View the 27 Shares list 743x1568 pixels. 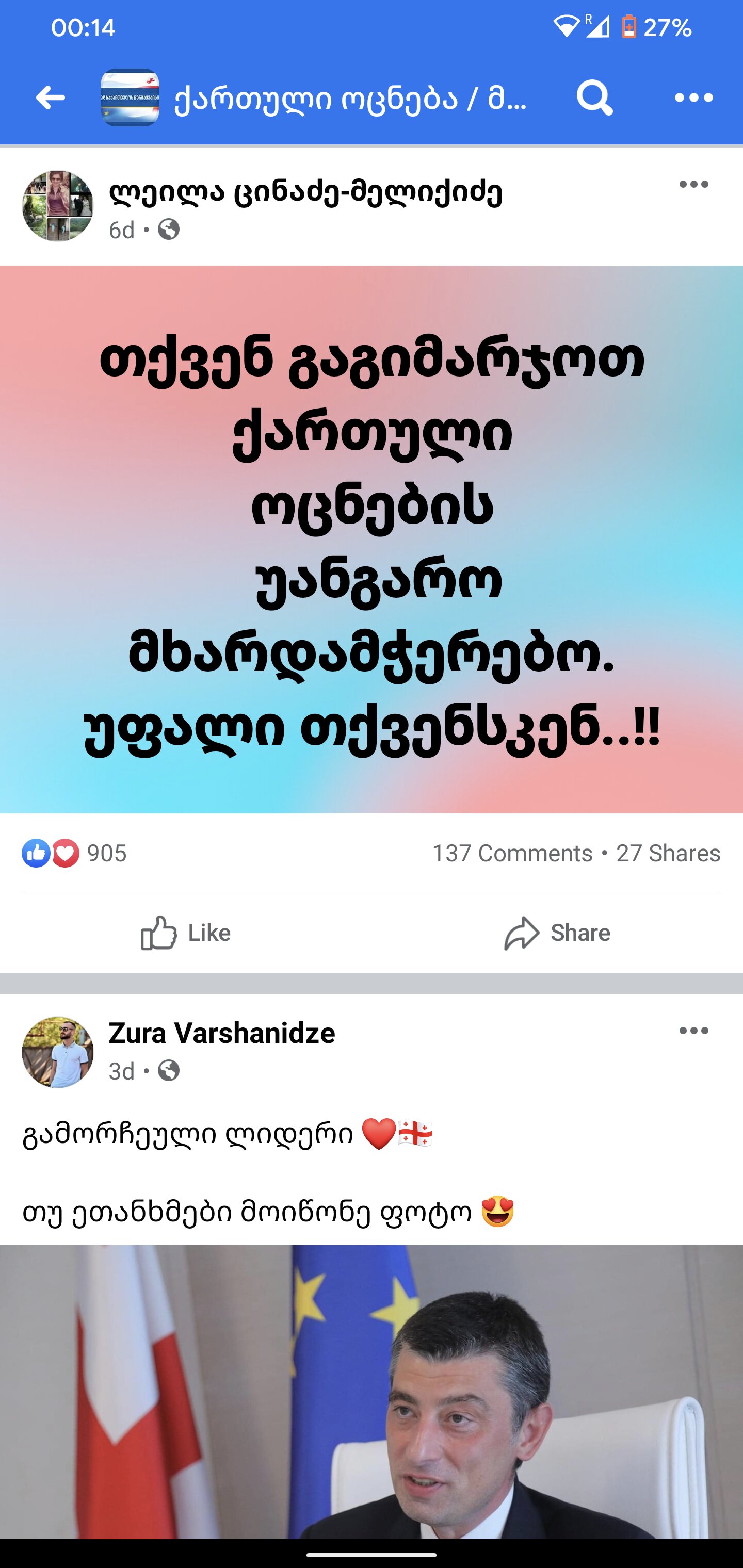tap(668, 854)
